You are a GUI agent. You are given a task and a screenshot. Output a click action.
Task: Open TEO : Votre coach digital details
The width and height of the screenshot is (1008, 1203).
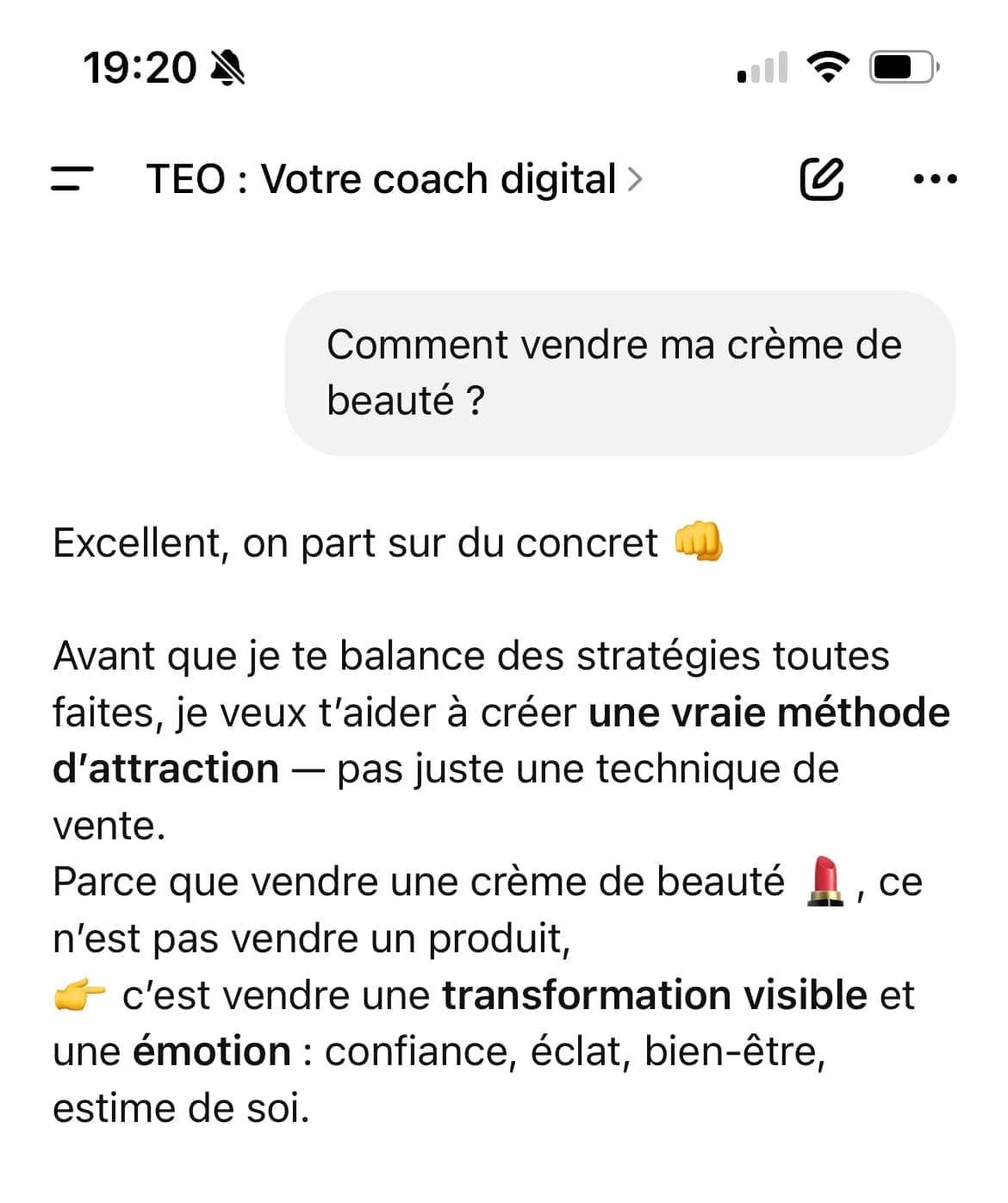point(394,179)
